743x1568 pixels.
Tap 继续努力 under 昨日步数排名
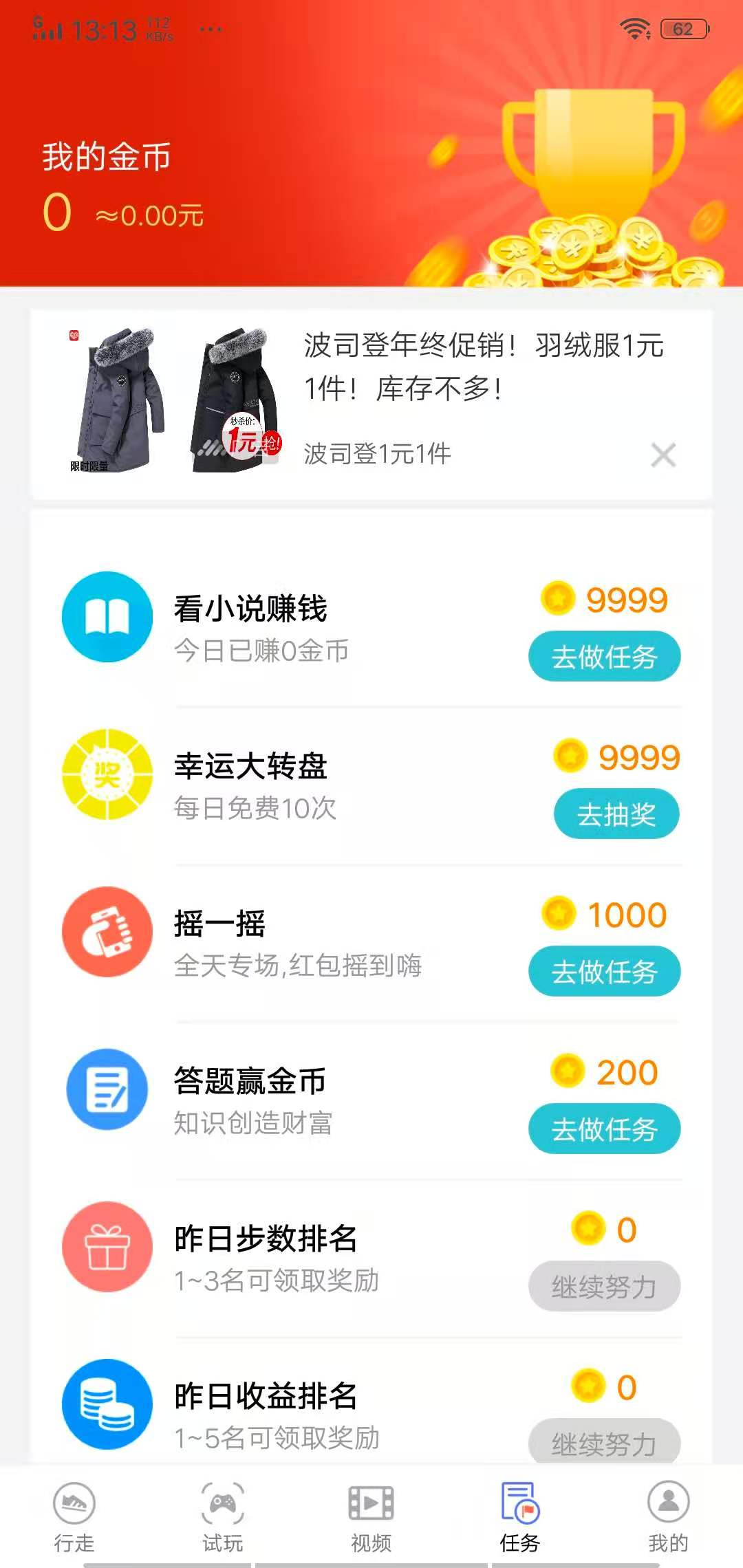604,1285
